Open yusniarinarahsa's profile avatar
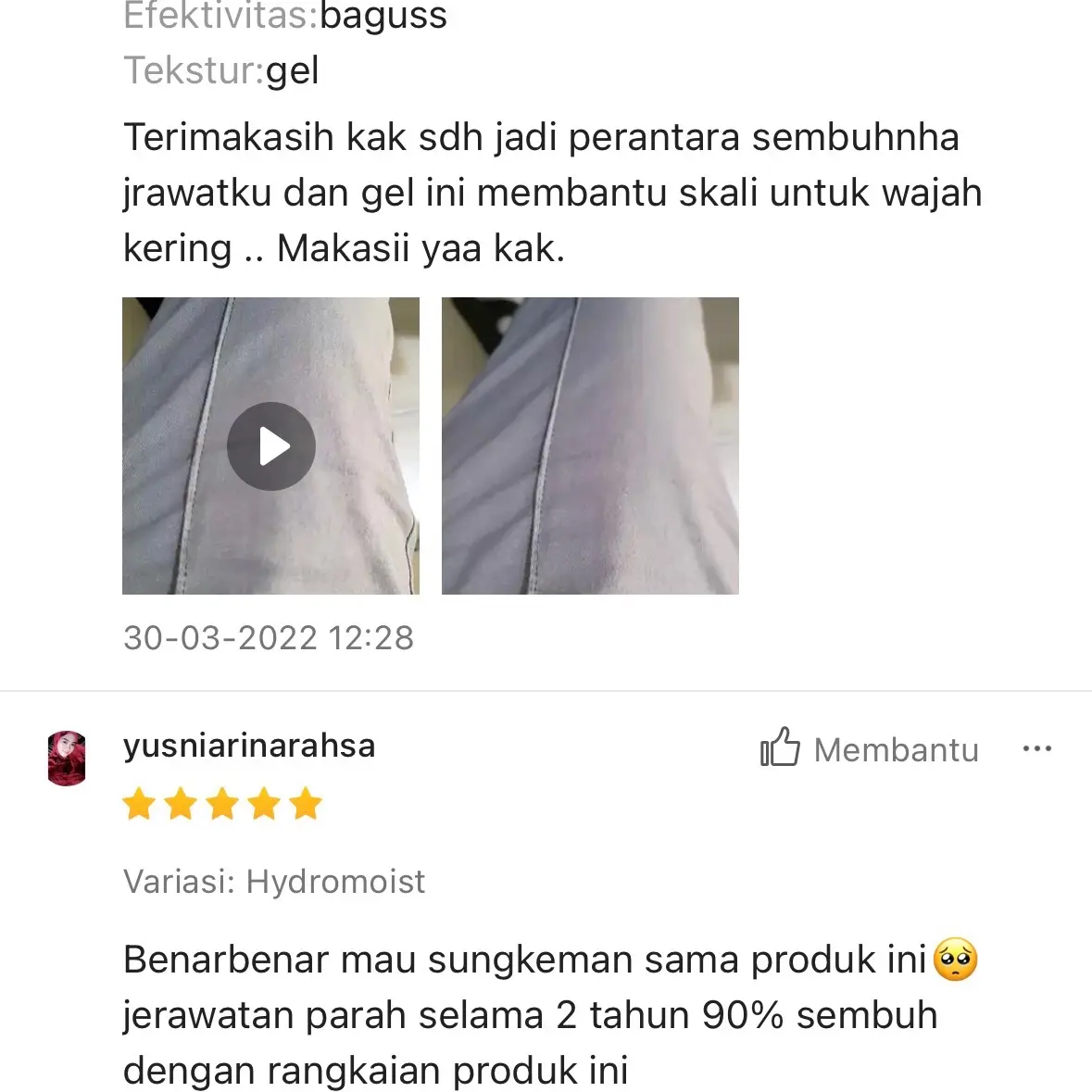 click(x=67, y=758)
